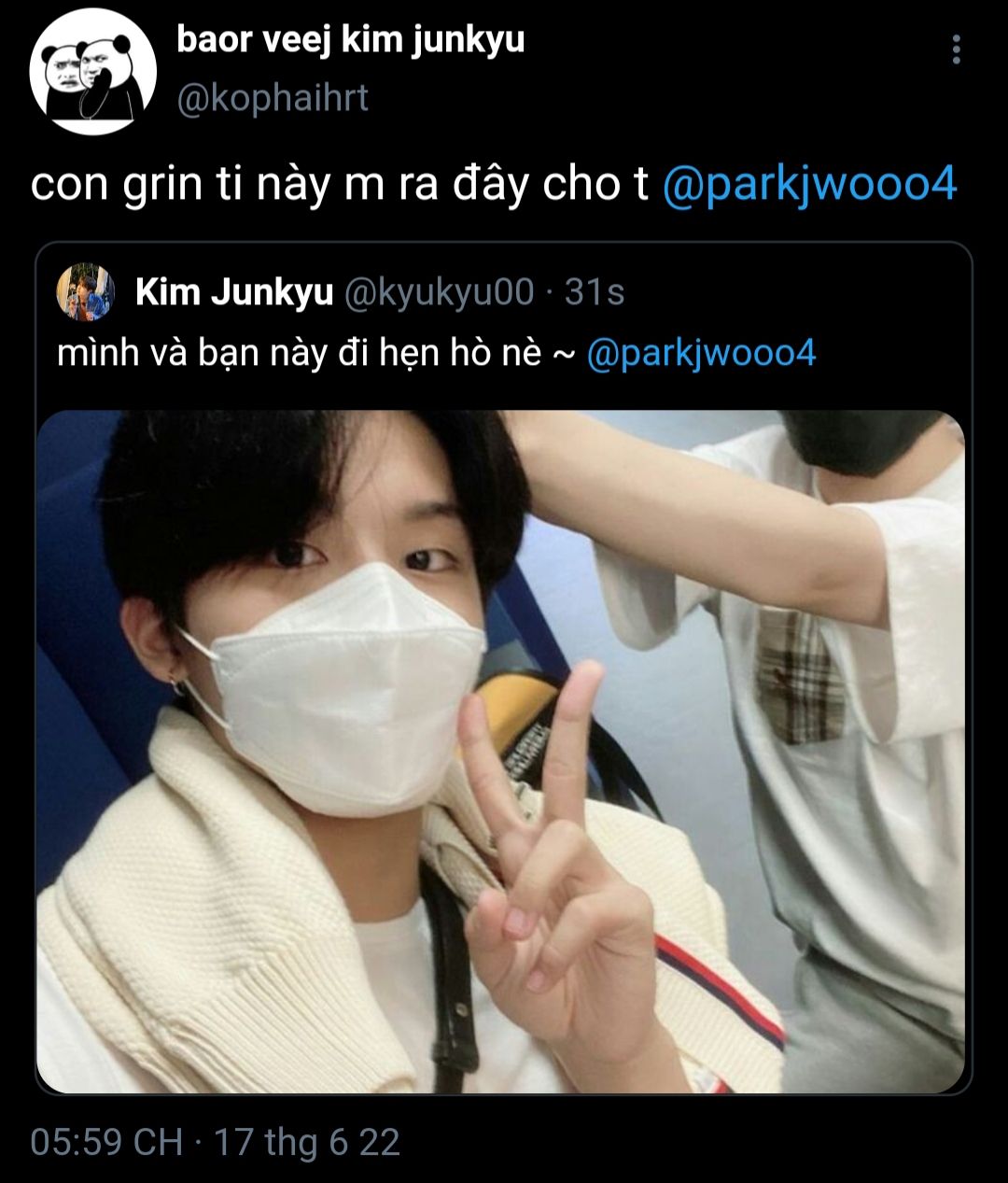
Task: Open the tweet's overflow menu
Action: tap(956, 50)
